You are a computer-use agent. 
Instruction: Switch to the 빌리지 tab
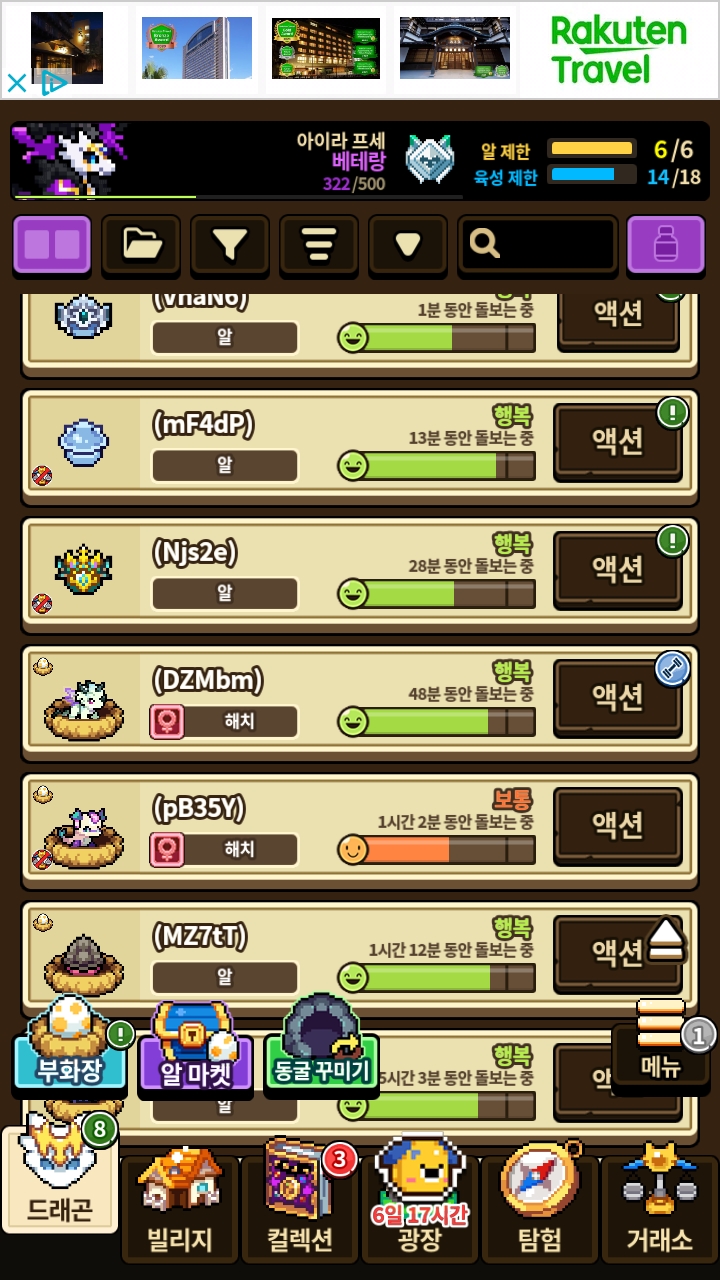point(180,1208)
